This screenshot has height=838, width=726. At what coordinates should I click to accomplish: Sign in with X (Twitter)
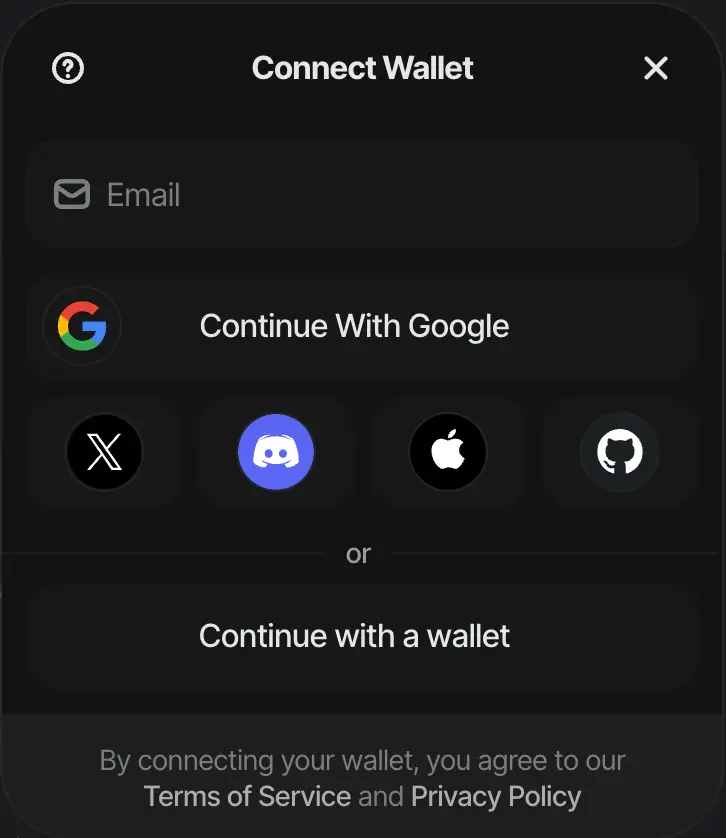coord(104,452)
